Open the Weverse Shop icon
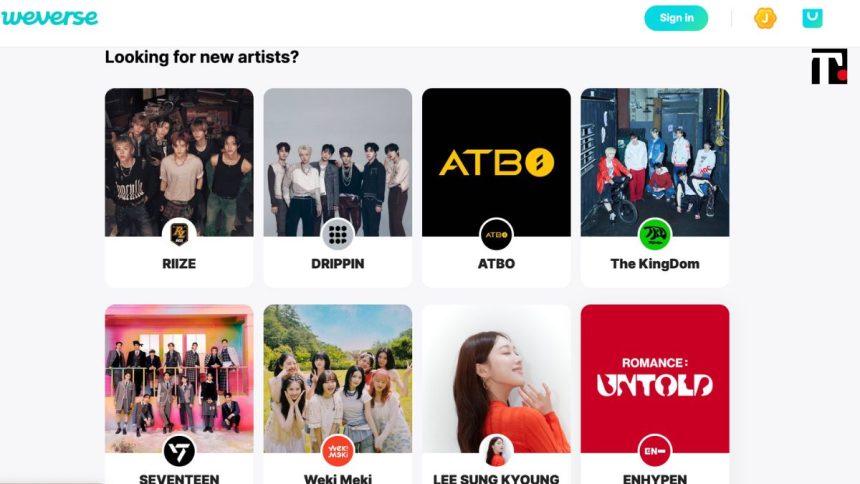The height and width of the screenshot is (484, 860). [x=812, y=18]
